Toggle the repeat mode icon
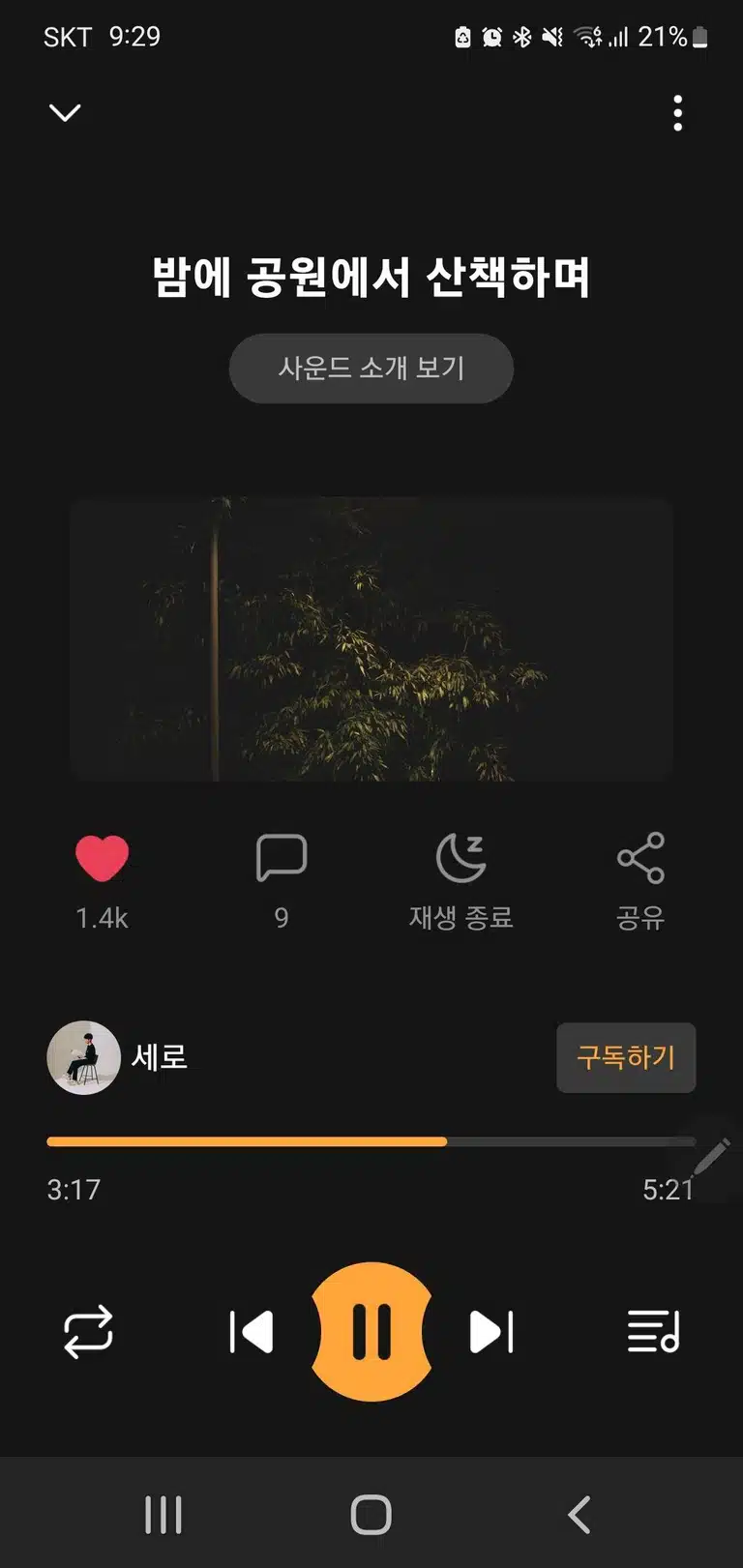 point(88,1332)
